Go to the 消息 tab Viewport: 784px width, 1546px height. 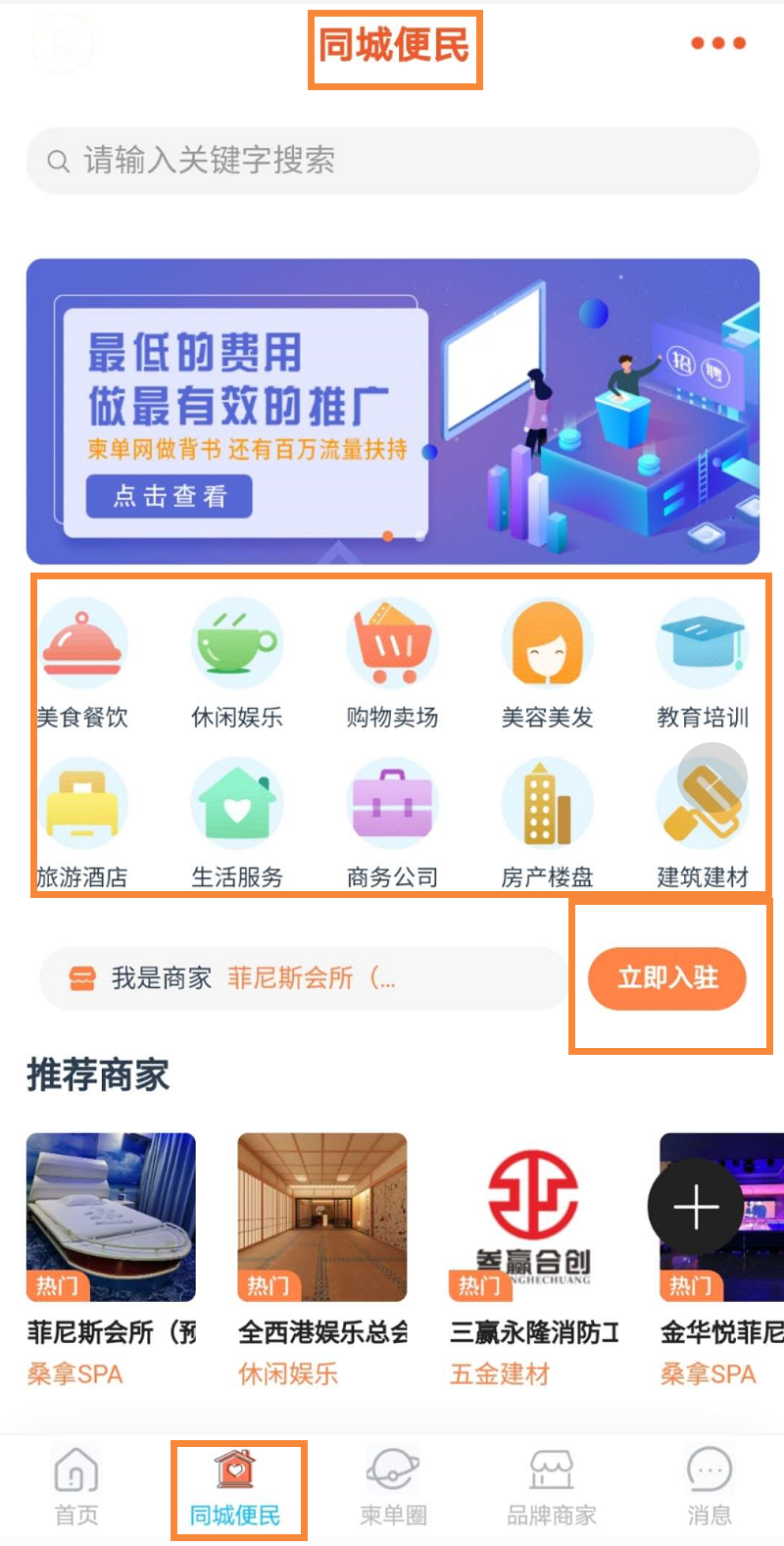[x=710, y=1487]
